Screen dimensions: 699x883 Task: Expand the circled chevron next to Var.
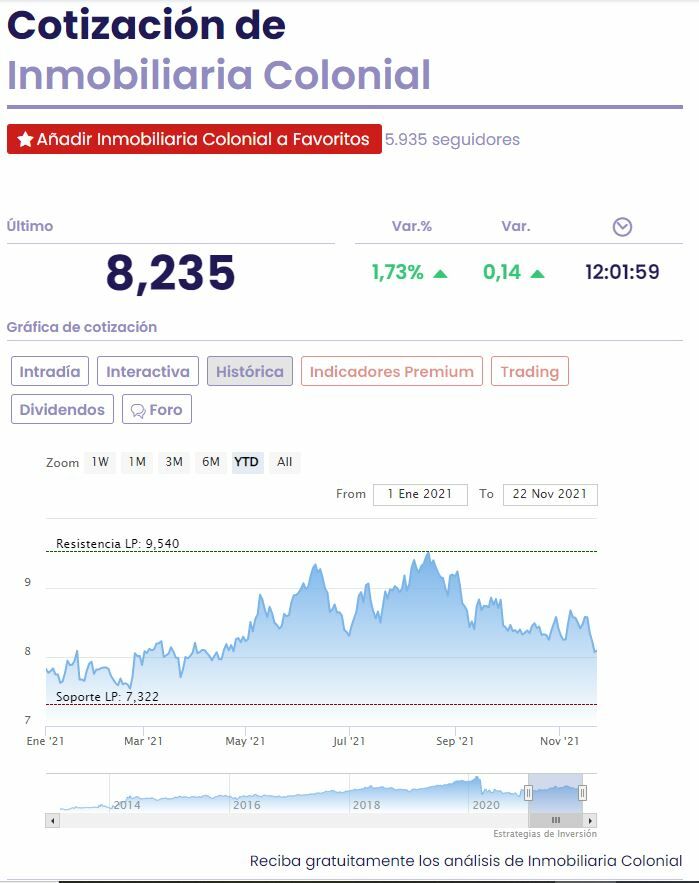(622, 227)
